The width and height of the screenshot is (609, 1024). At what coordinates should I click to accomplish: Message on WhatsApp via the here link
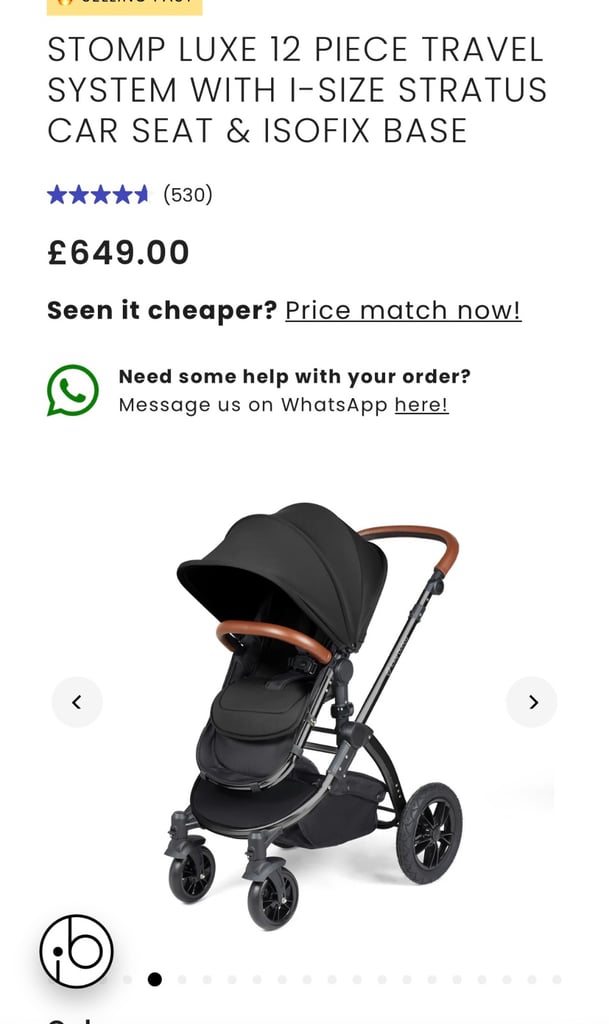pyautogui.click(x=421, y=405)
